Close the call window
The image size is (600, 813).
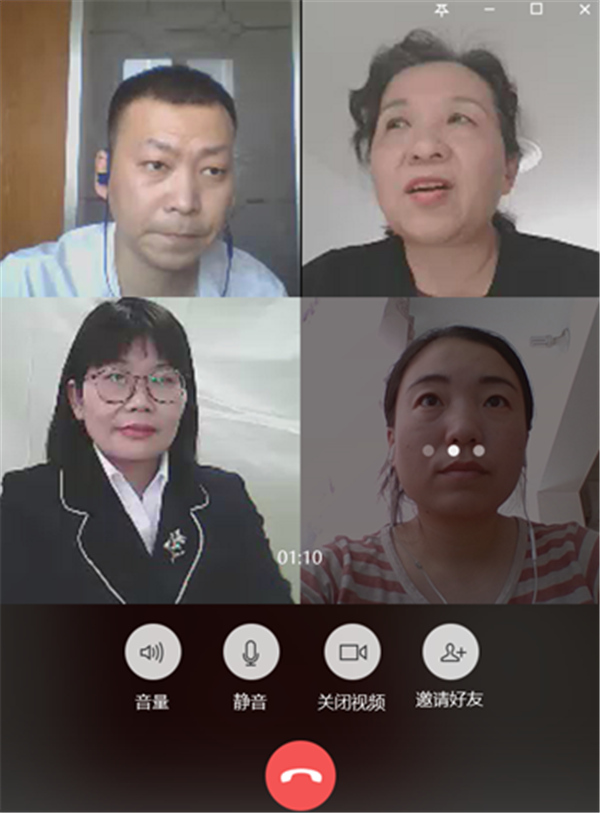tap(584, 9)
